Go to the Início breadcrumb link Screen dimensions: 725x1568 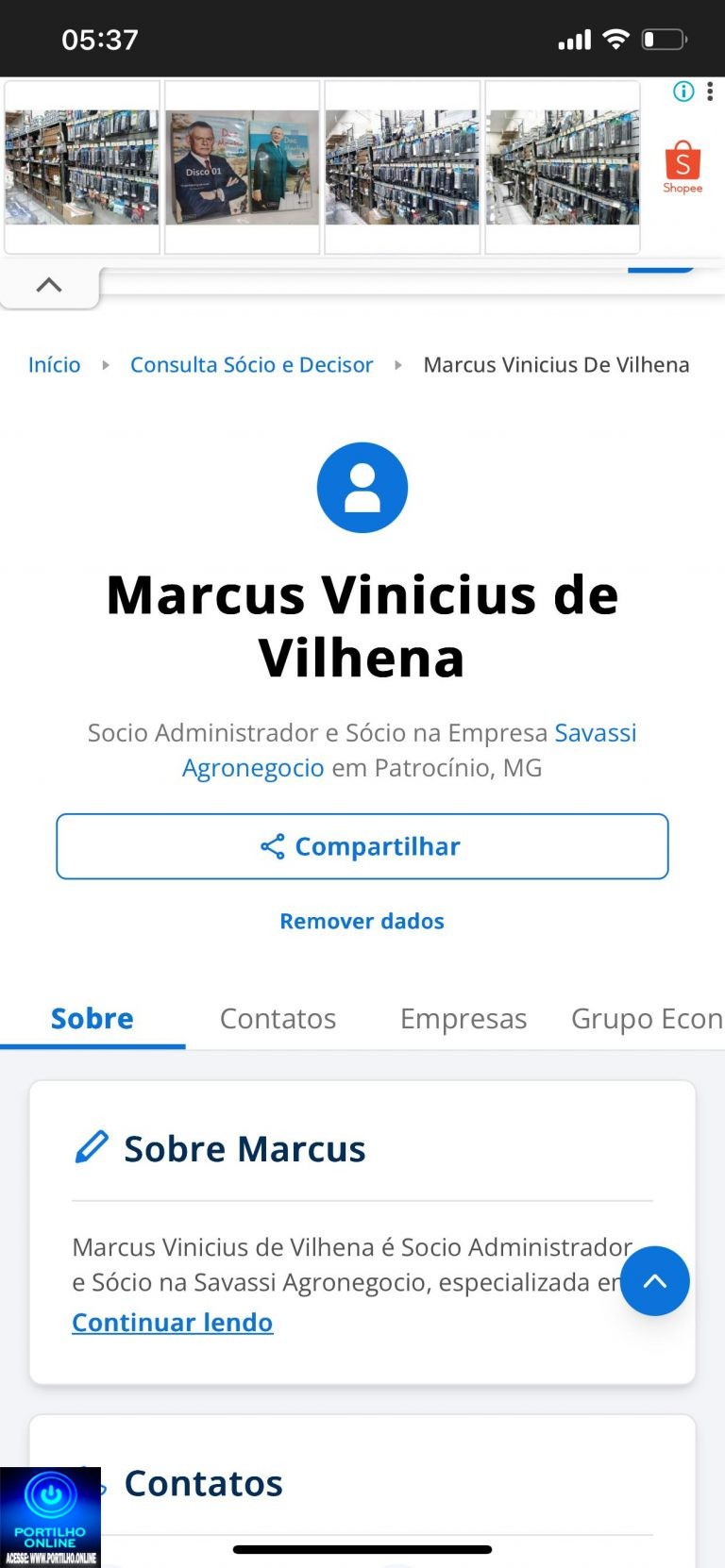click(54, 365)
